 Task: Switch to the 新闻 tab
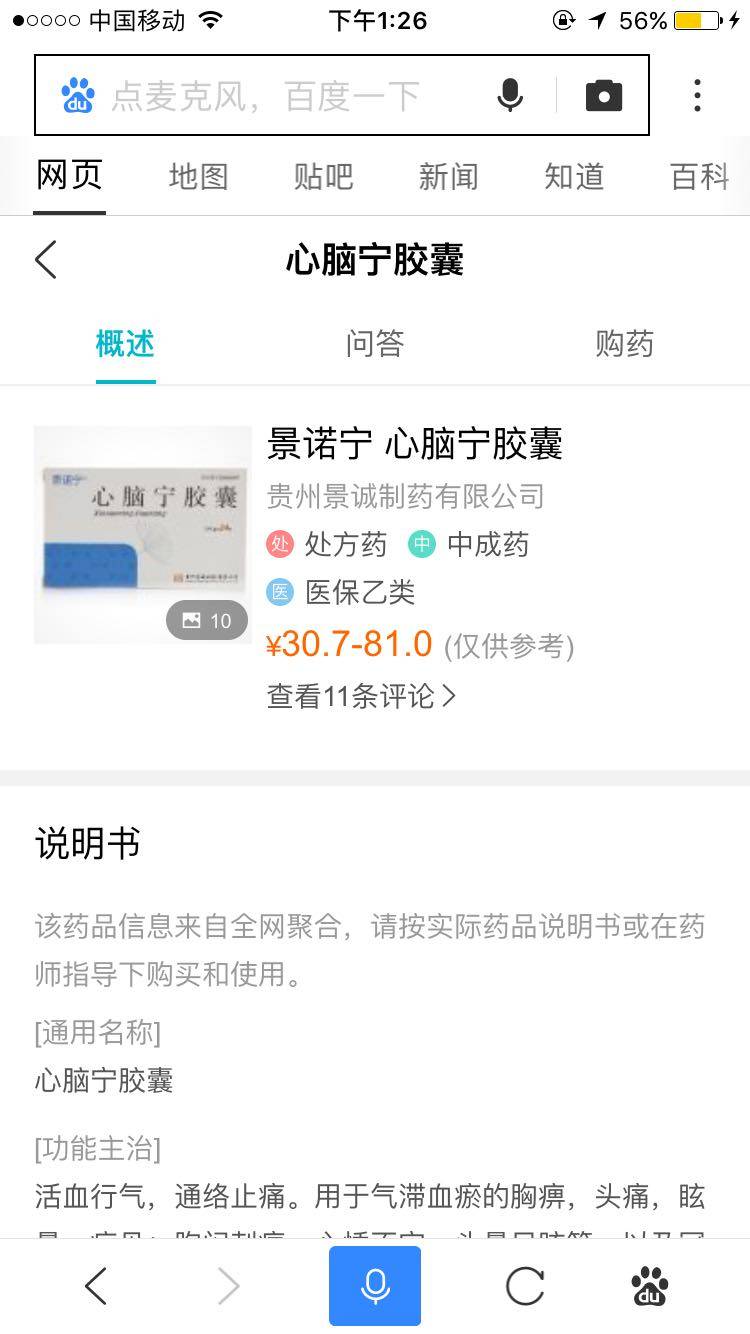pyautogui.click(x=448, y=177)
